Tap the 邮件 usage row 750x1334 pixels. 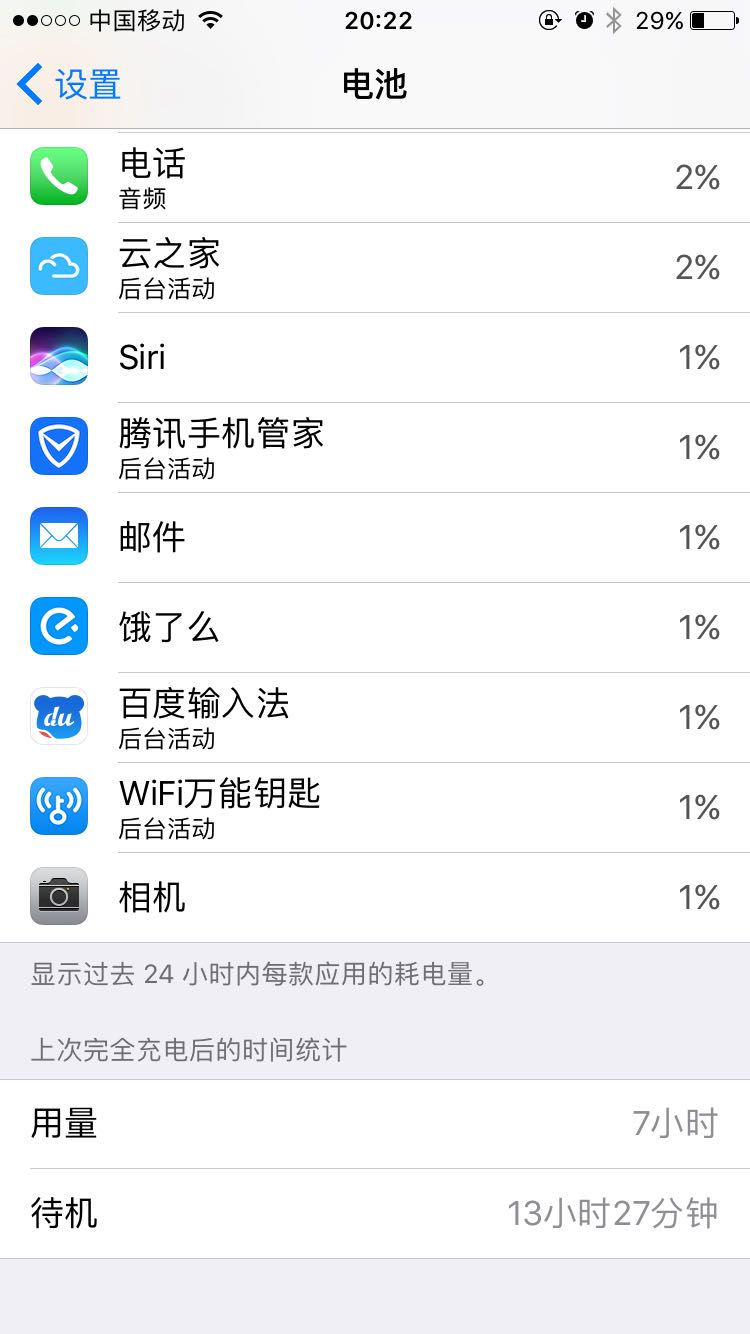click(x=375, y=538)
